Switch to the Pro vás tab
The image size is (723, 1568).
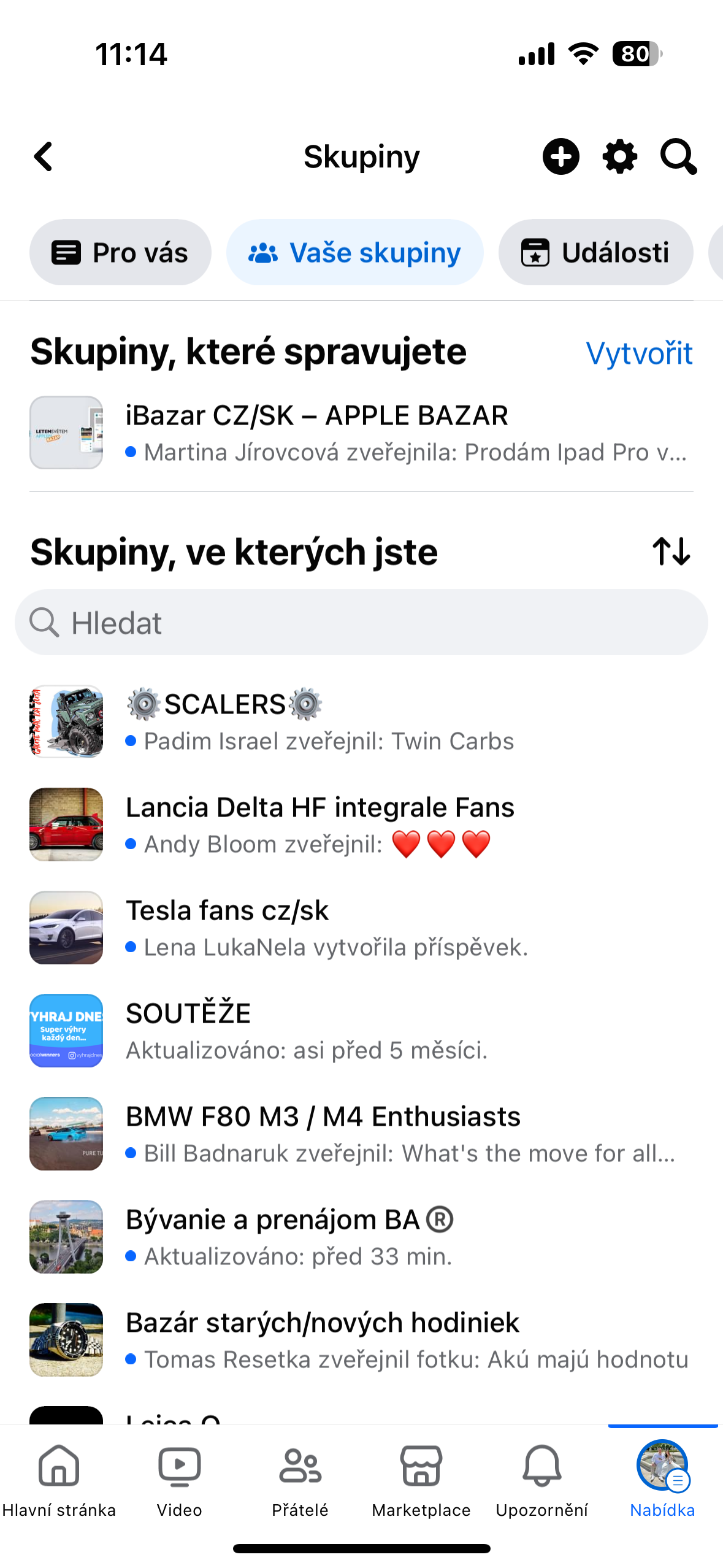click(x=120, y=252)
